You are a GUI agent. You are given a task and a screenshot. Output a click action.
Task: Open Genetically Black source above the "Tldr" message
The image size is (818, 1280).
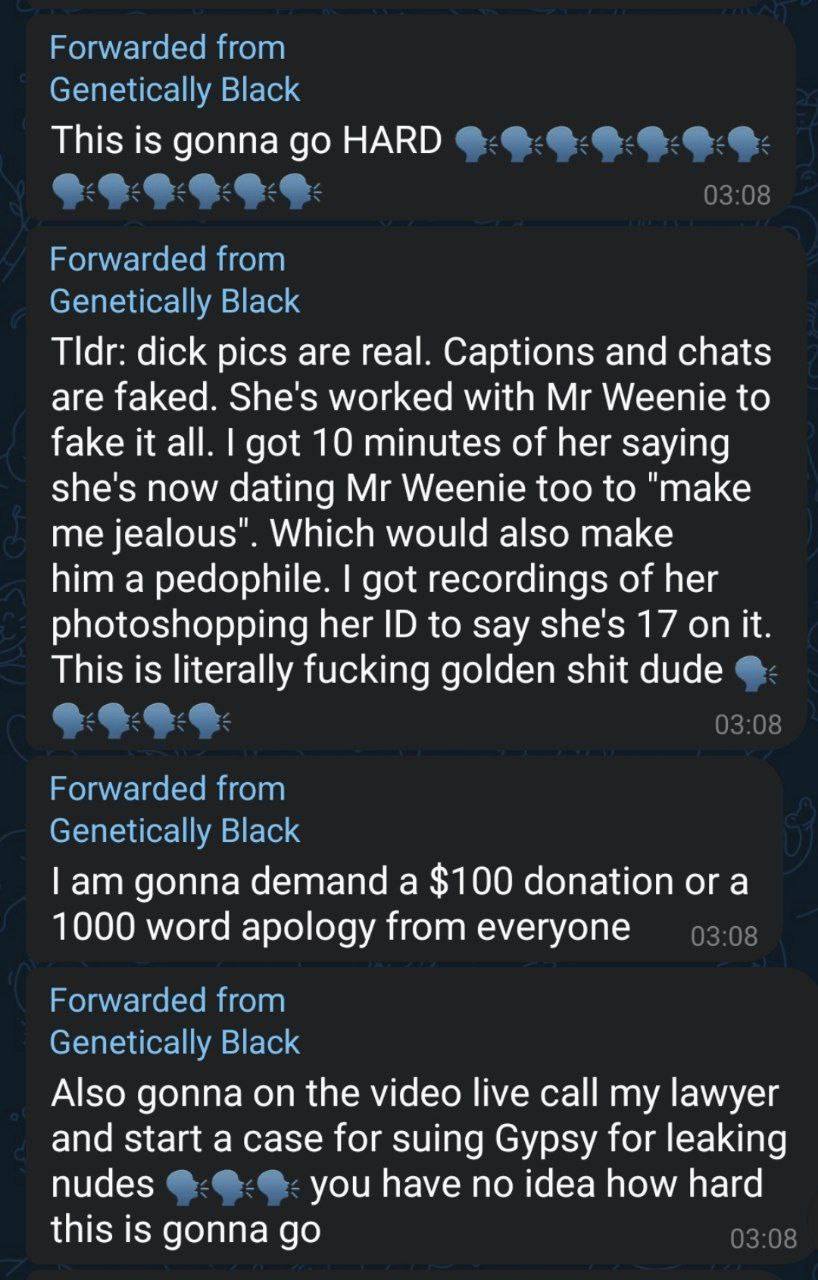174,301
